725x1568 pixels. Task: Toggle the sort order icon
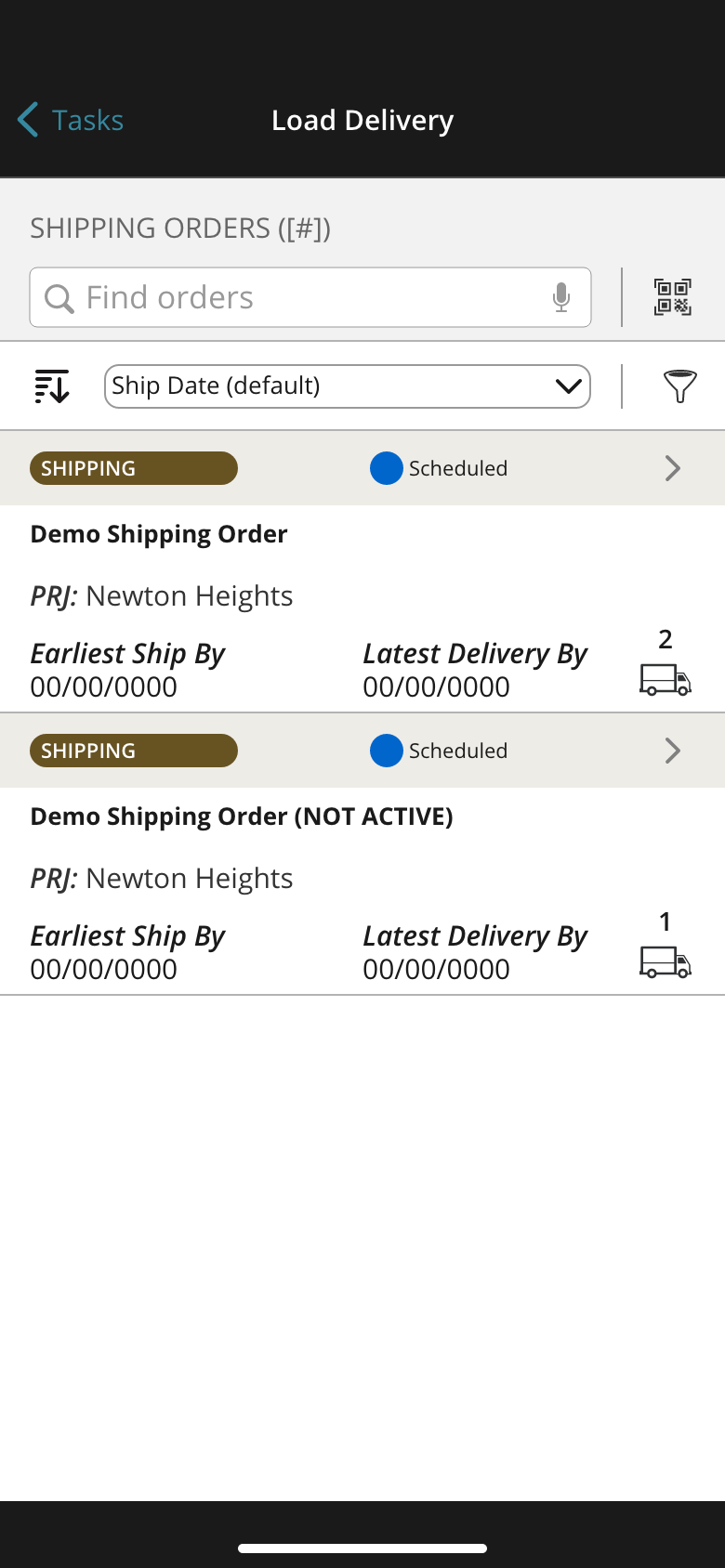pyautogui.click(x=52, y=386)
